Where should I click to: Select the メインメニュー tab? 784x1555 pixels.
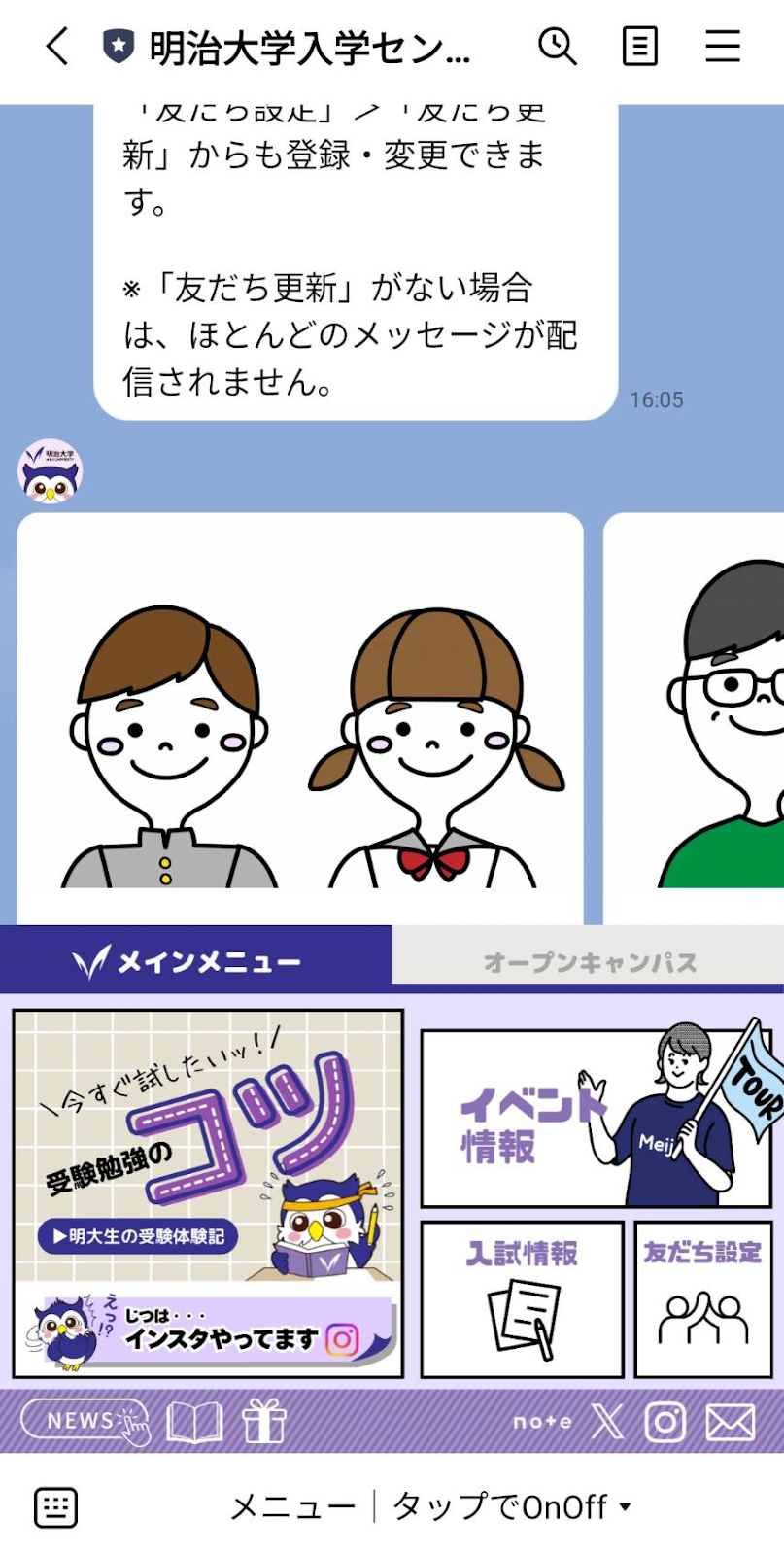tap(194, 961)
